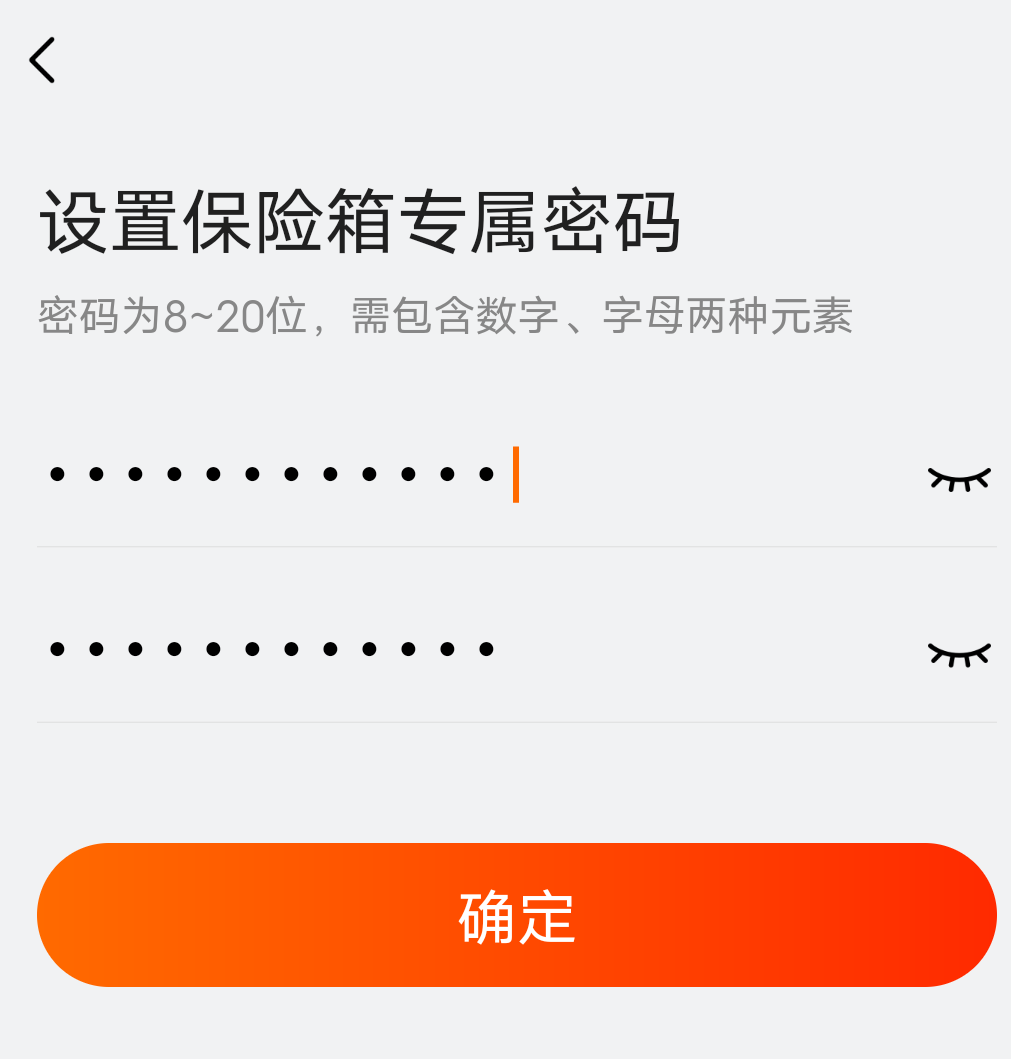1011x1059 pixels.
Task: Reveal the confirm password via eye icon
Action: (958, 654)
